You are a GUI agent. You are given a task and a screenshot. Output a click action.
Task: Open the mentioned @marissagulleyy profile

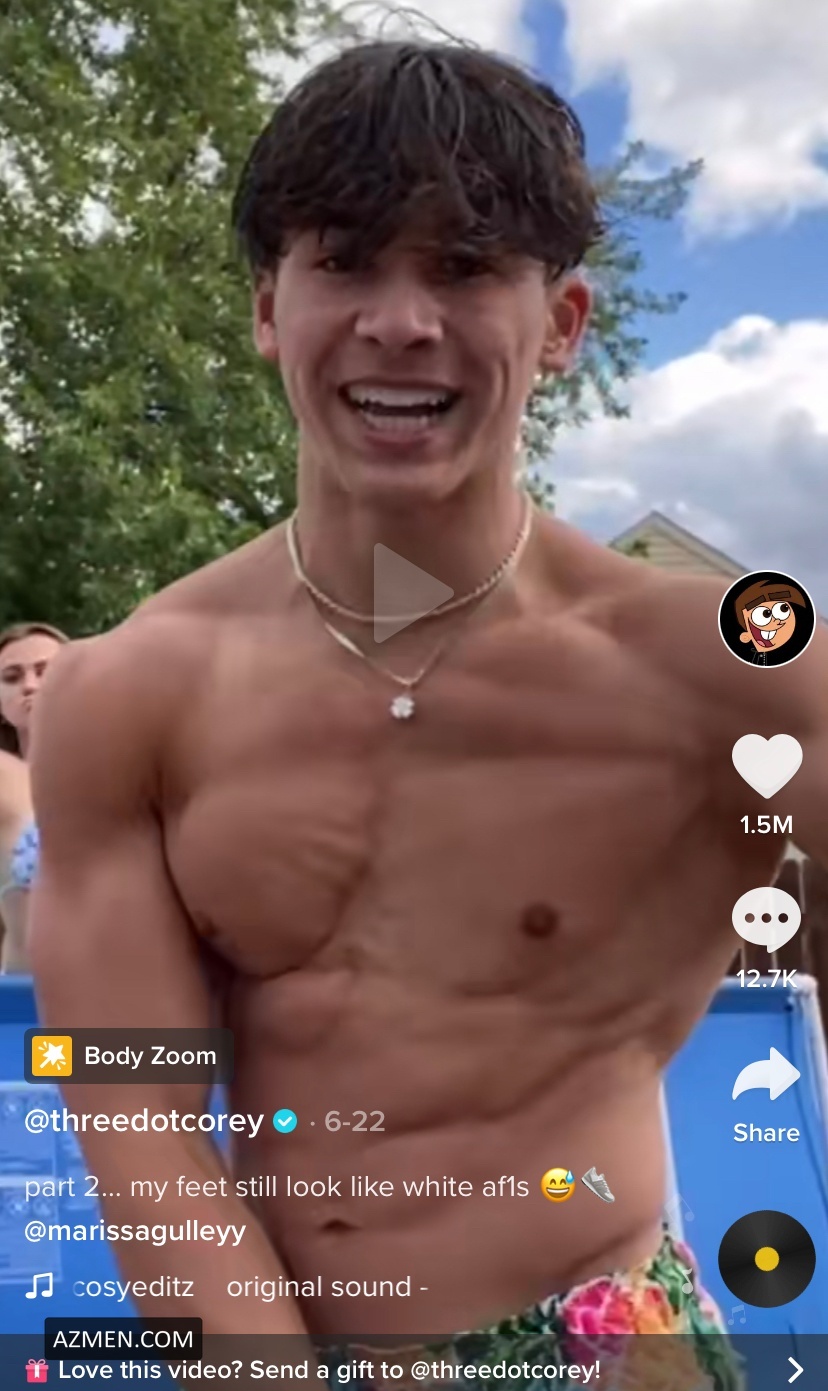135,1231
